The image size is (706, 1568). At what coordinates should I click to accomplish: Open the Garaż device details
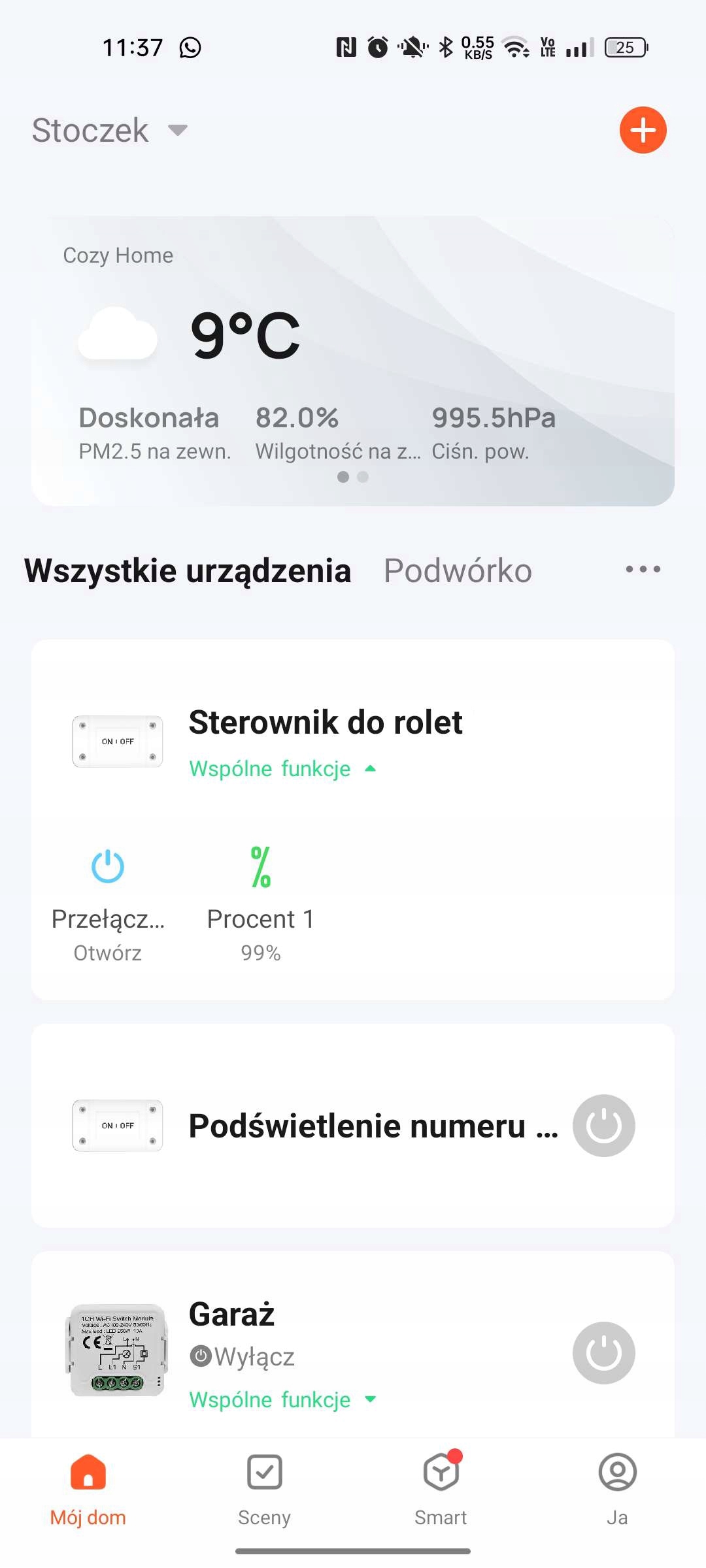click(231, 1314)
